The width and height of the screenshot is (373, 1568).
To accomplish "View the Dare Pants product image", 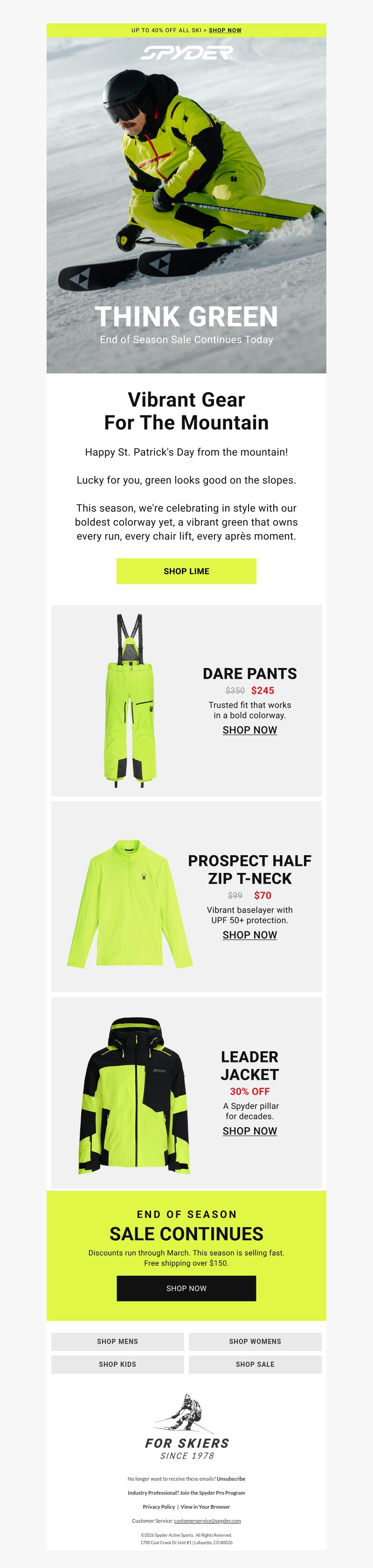I will (x=130, y=700).
